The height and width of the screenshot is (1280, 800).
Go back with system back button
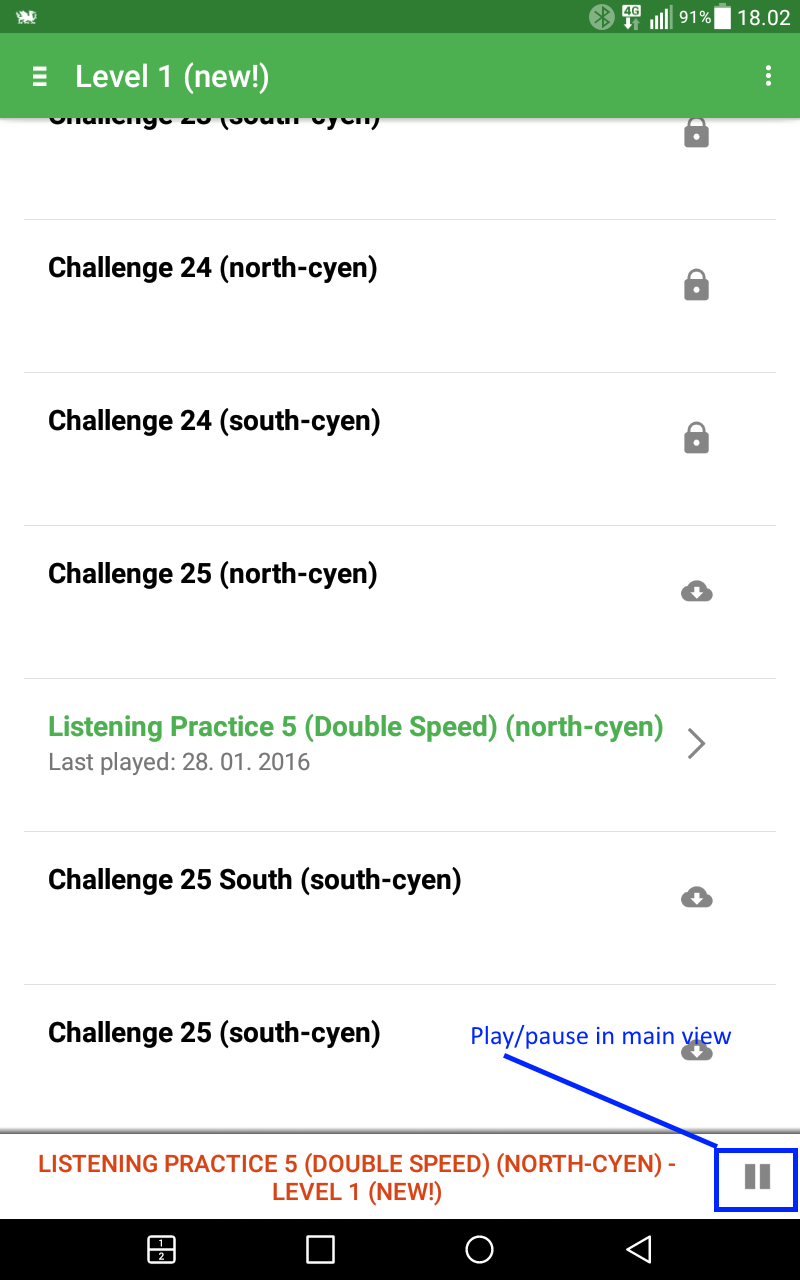[638, 1249]
